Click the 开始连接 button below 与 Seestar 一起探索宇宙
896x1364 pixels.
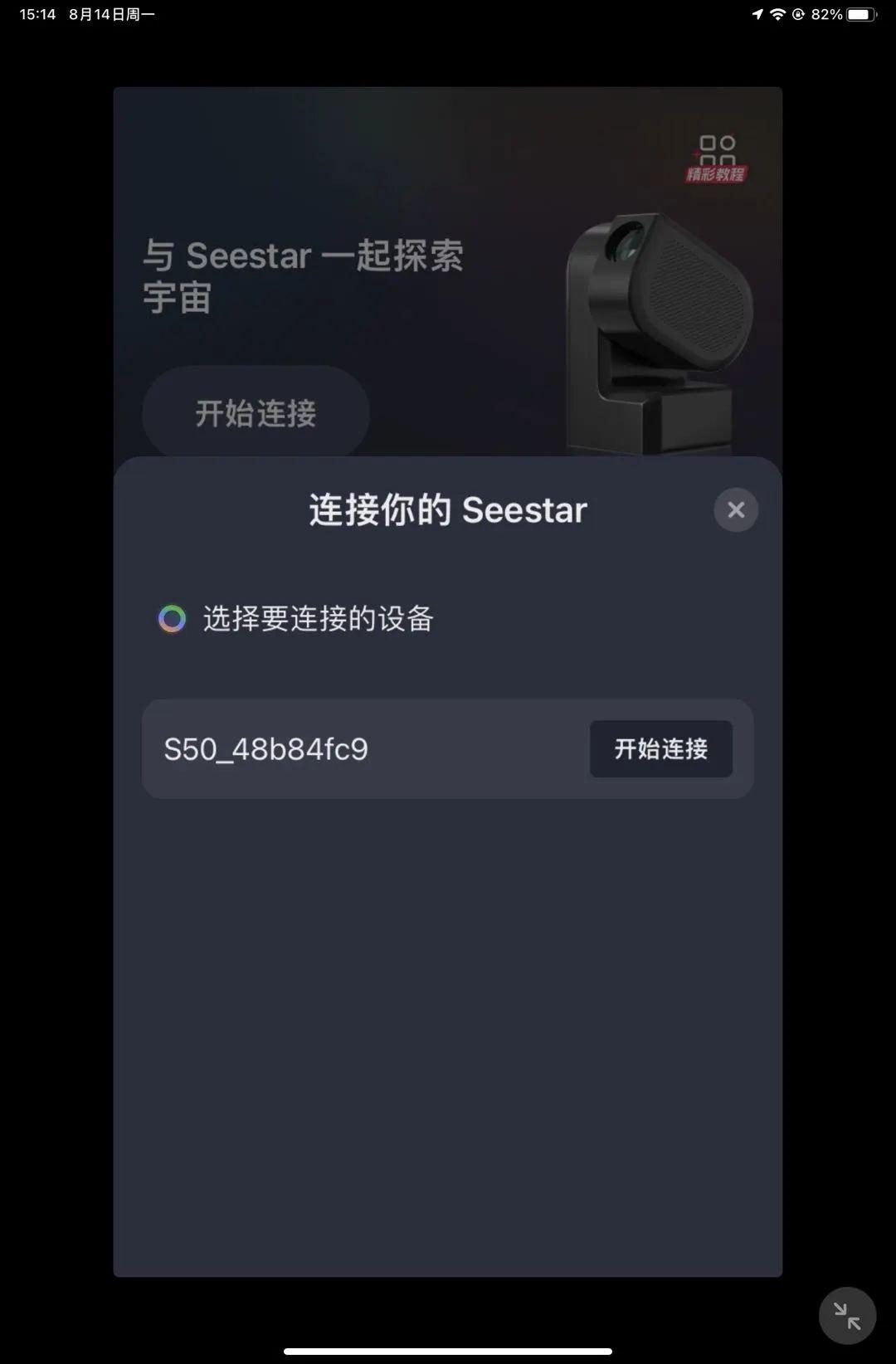tap(255, 412)
